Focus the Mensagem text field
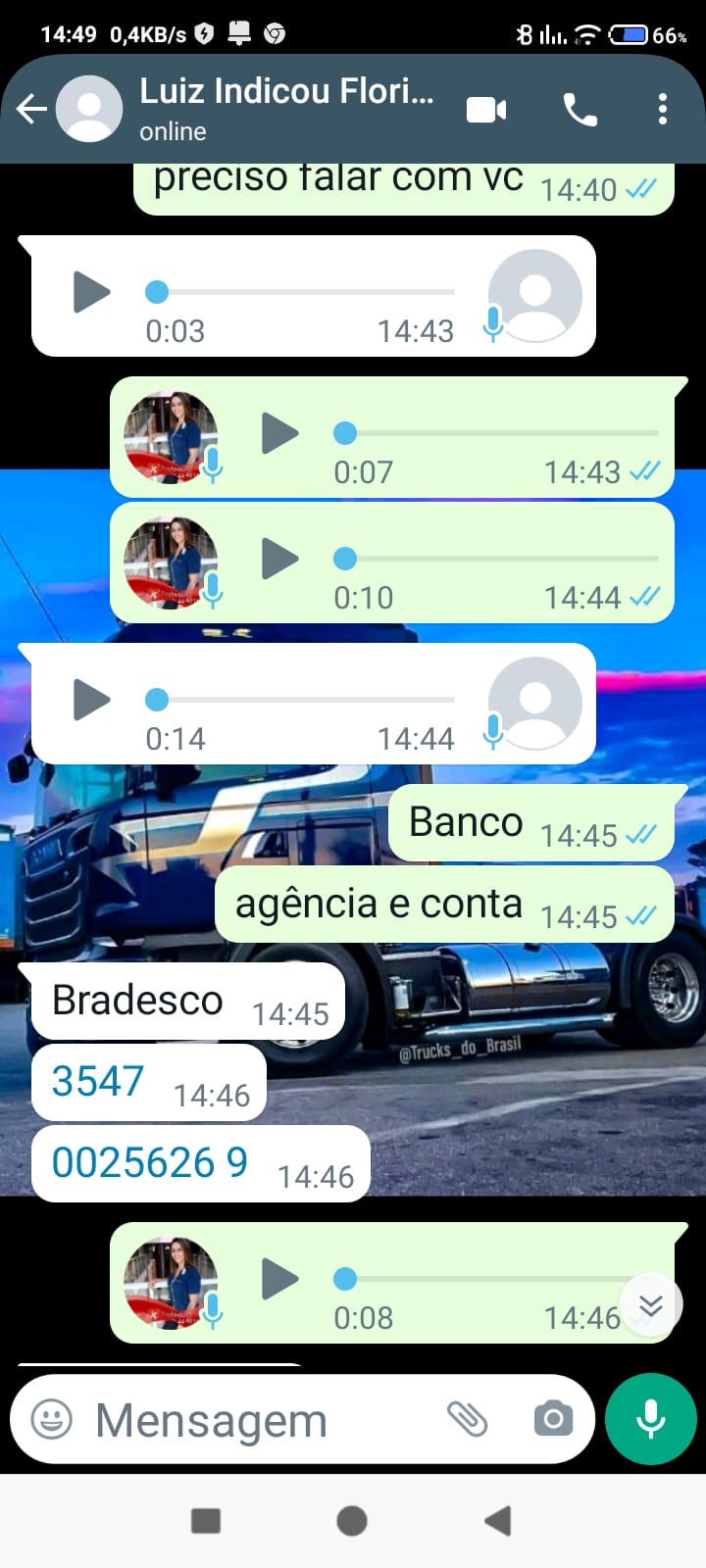The image size is (706, 1568). point(255,1419)
